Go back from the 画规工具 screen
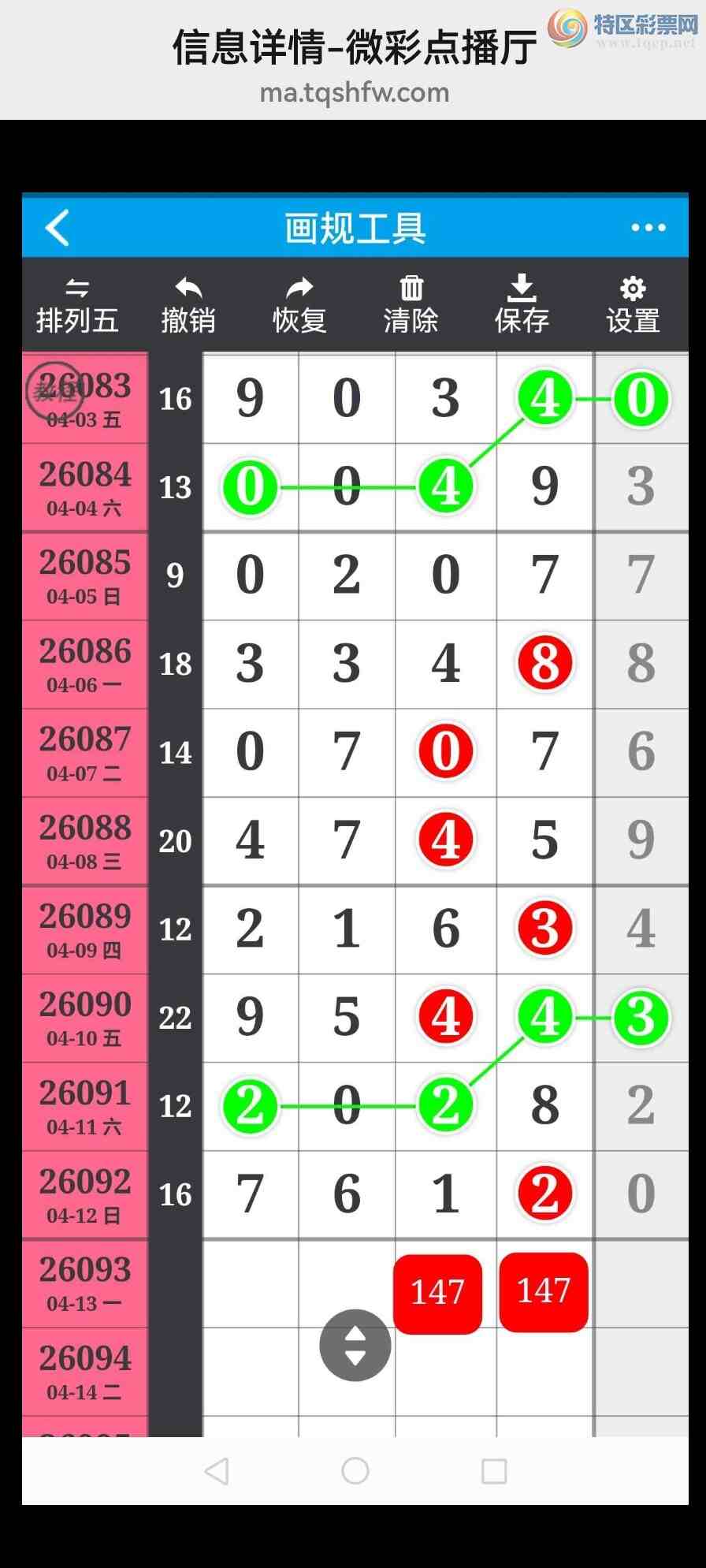This screenshot has height=1568, width=706. click(58, 228)
